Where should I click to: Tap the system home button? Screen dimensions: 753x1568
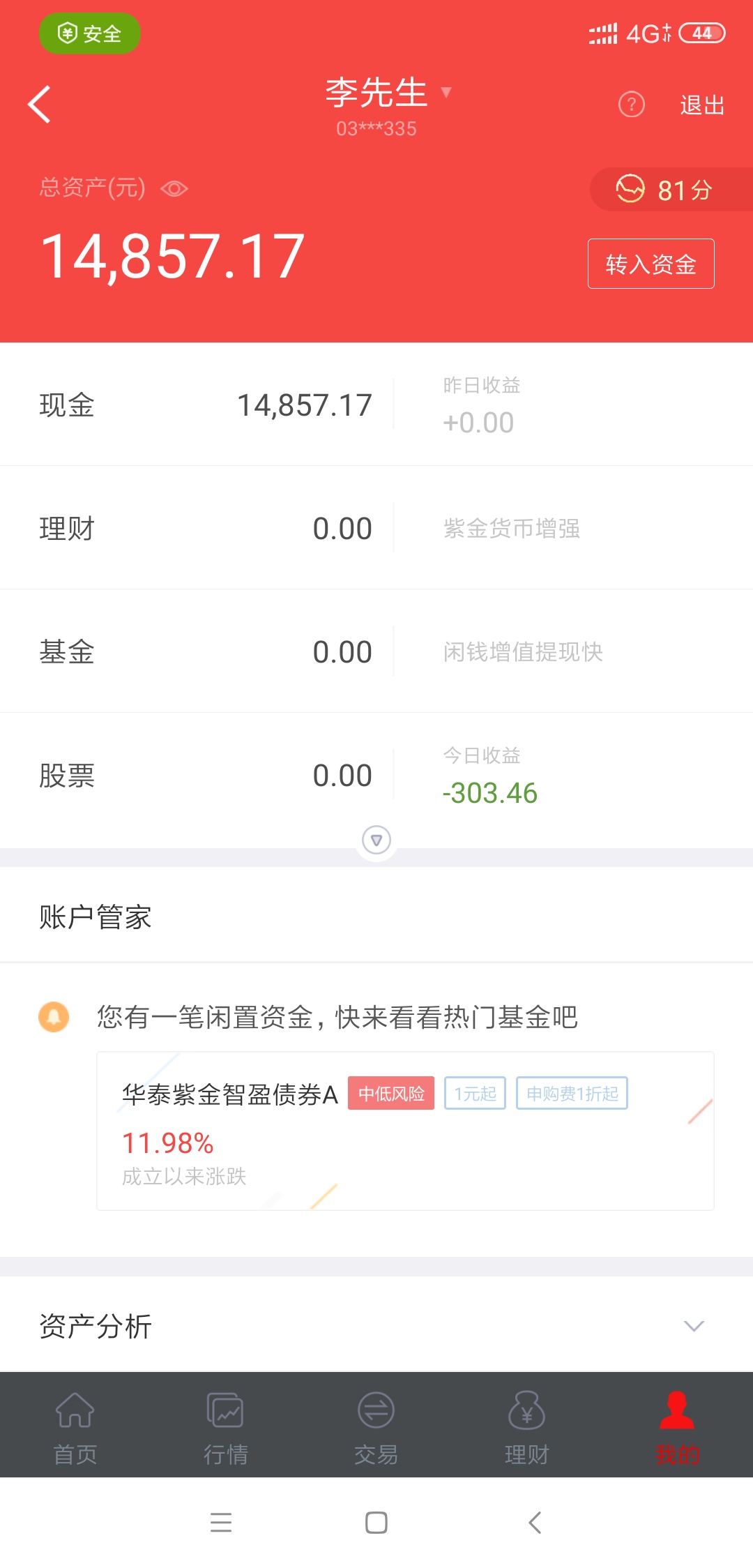click(x=376, y=1523)
